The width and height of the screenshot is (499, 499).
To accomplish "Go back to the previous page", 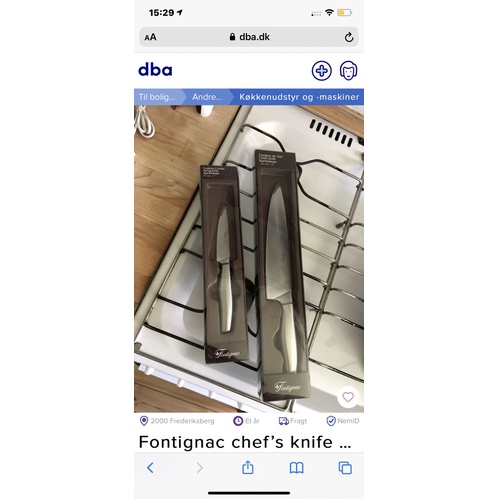I will click(150, 468).
